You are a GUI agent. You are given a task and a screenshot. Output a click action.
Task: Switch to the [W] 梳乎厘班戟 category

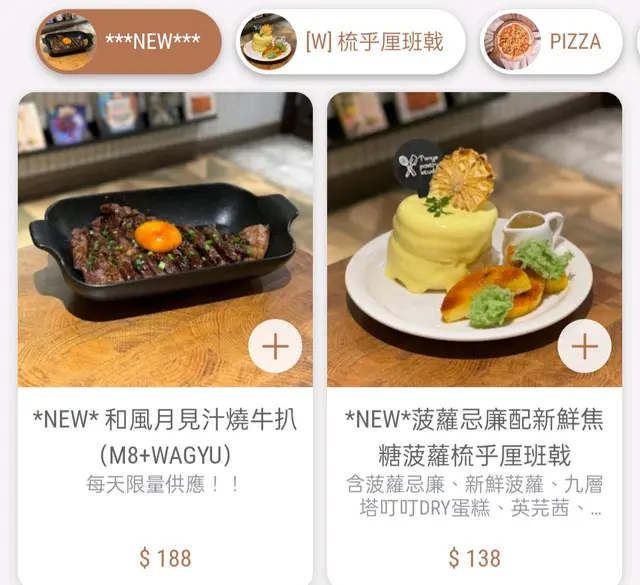click(350, 42)
